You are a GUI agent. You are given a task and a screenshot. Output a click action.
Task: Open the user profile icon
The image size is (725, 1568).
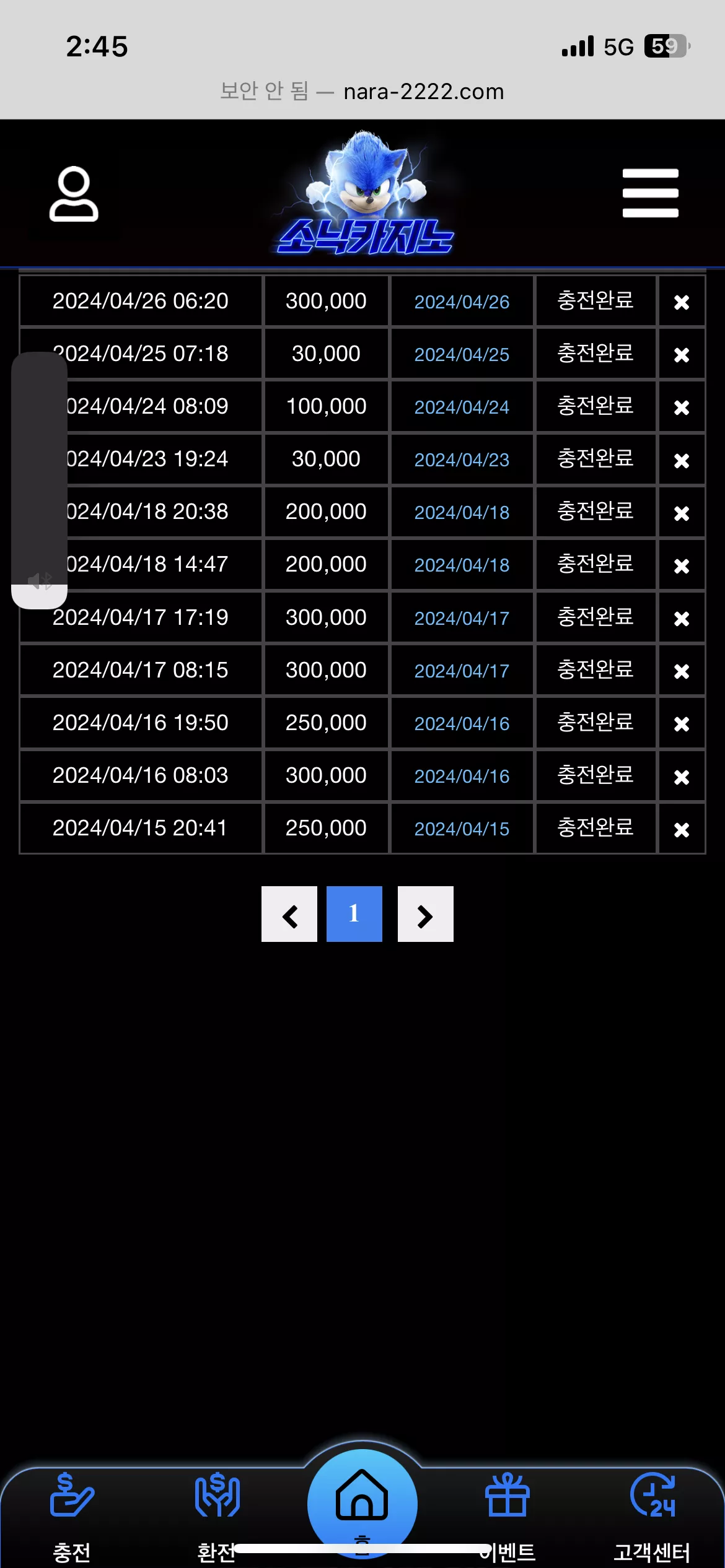click(74, 194)
